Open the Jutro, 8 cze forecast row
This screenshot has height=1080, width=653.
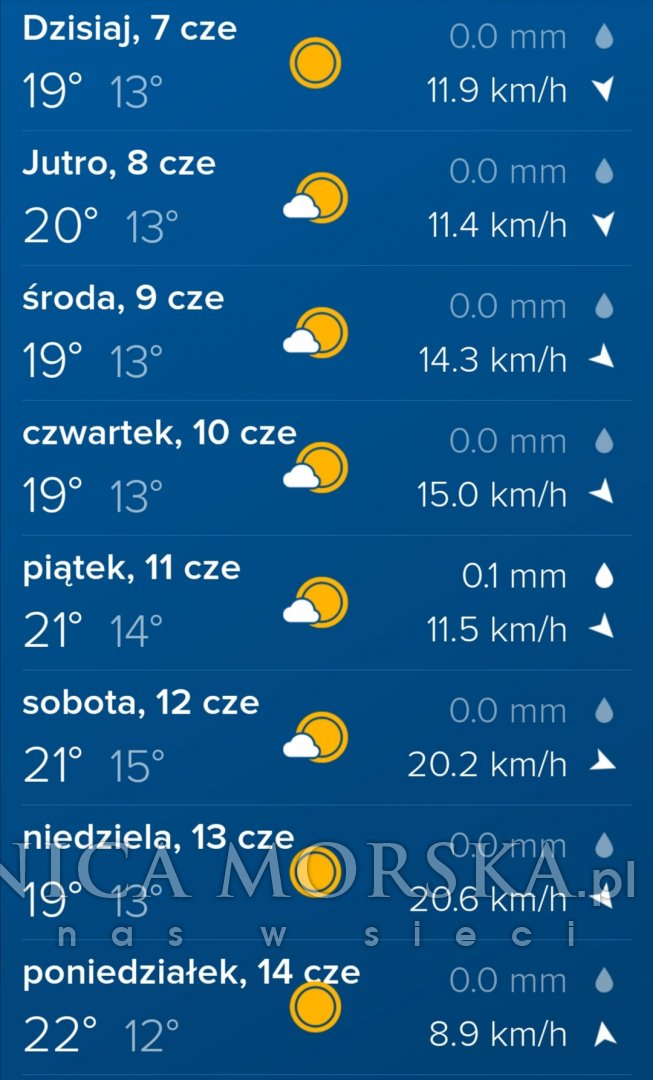[326, 198]
